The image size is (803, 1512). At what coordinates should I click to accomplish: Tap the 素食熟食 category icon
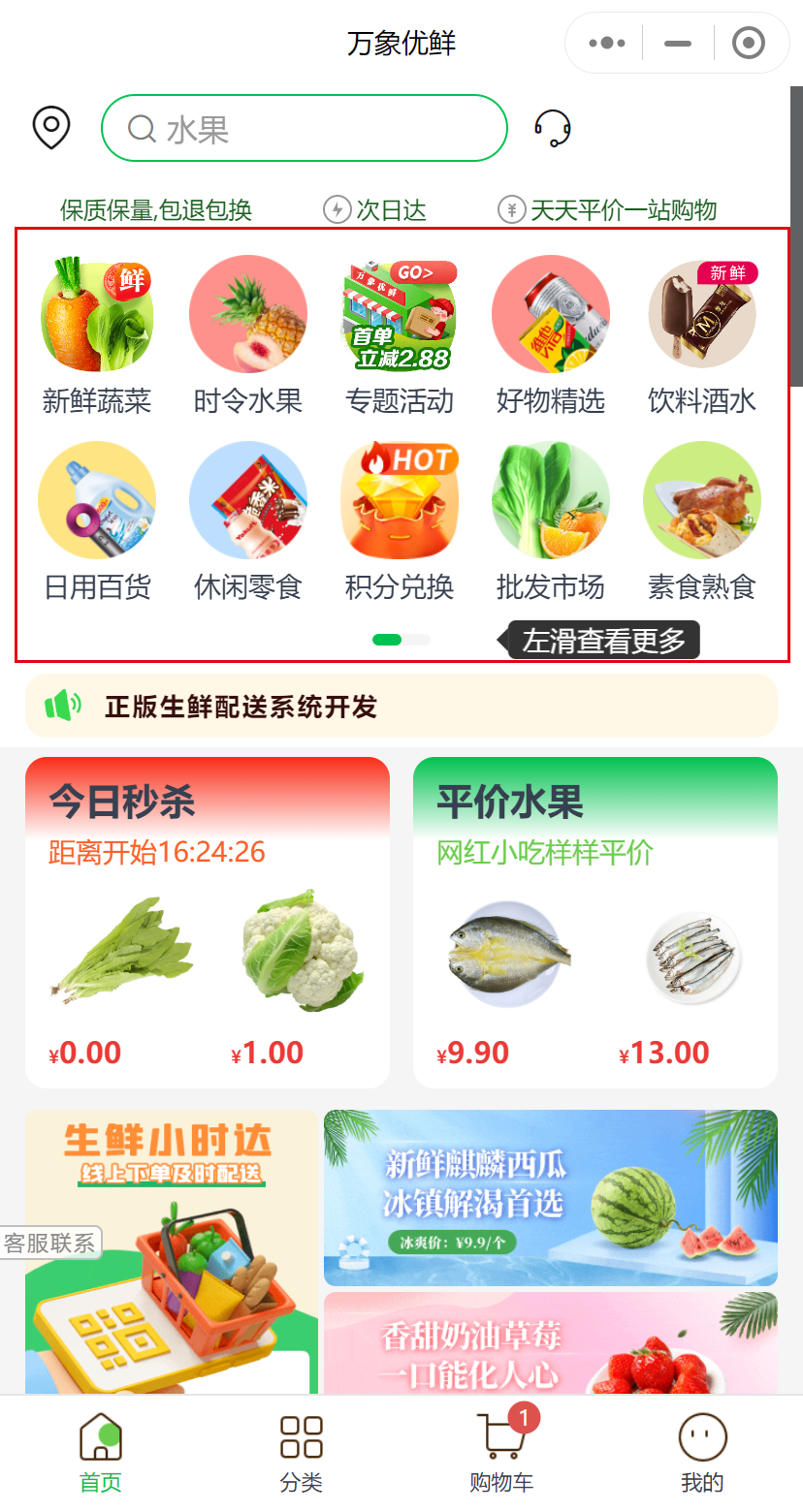702,500
